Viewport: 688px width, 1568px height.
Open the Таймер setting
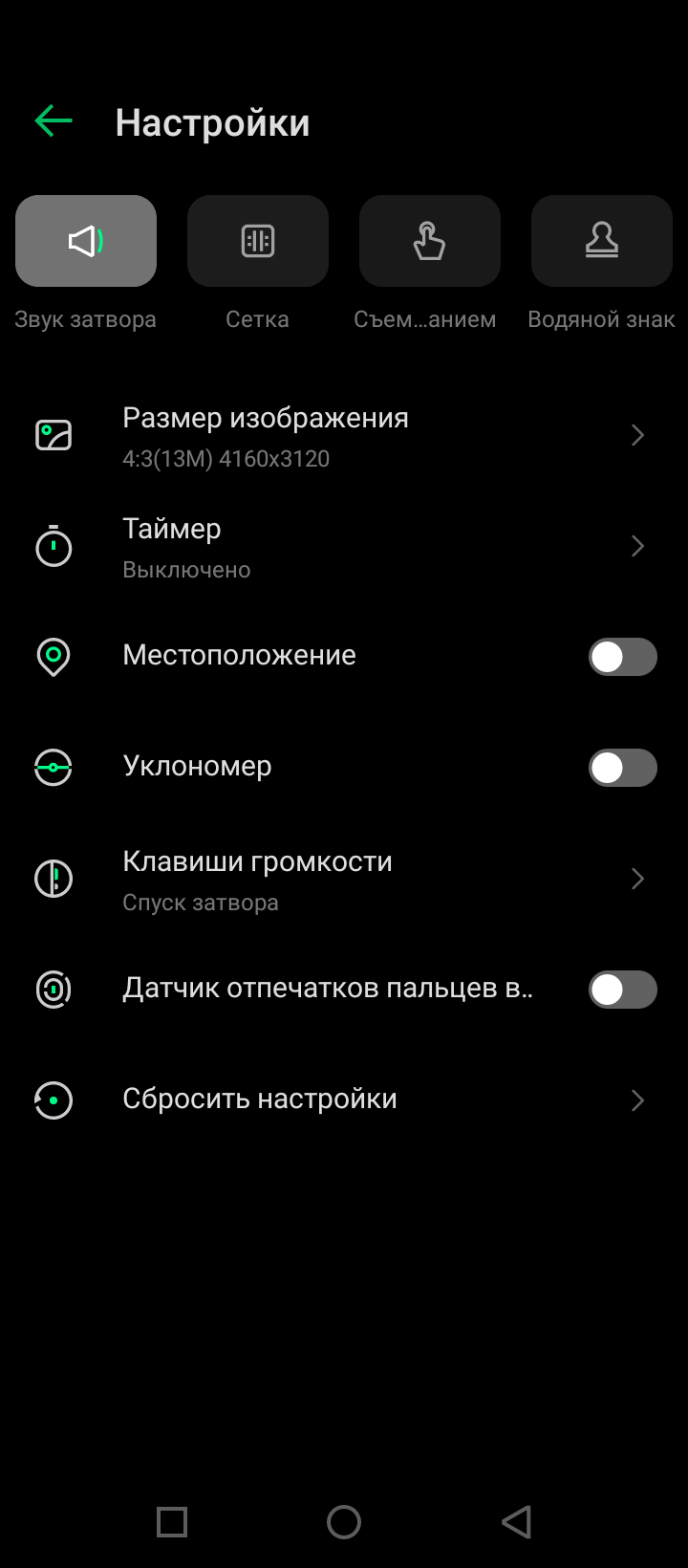tap(344, 547)
